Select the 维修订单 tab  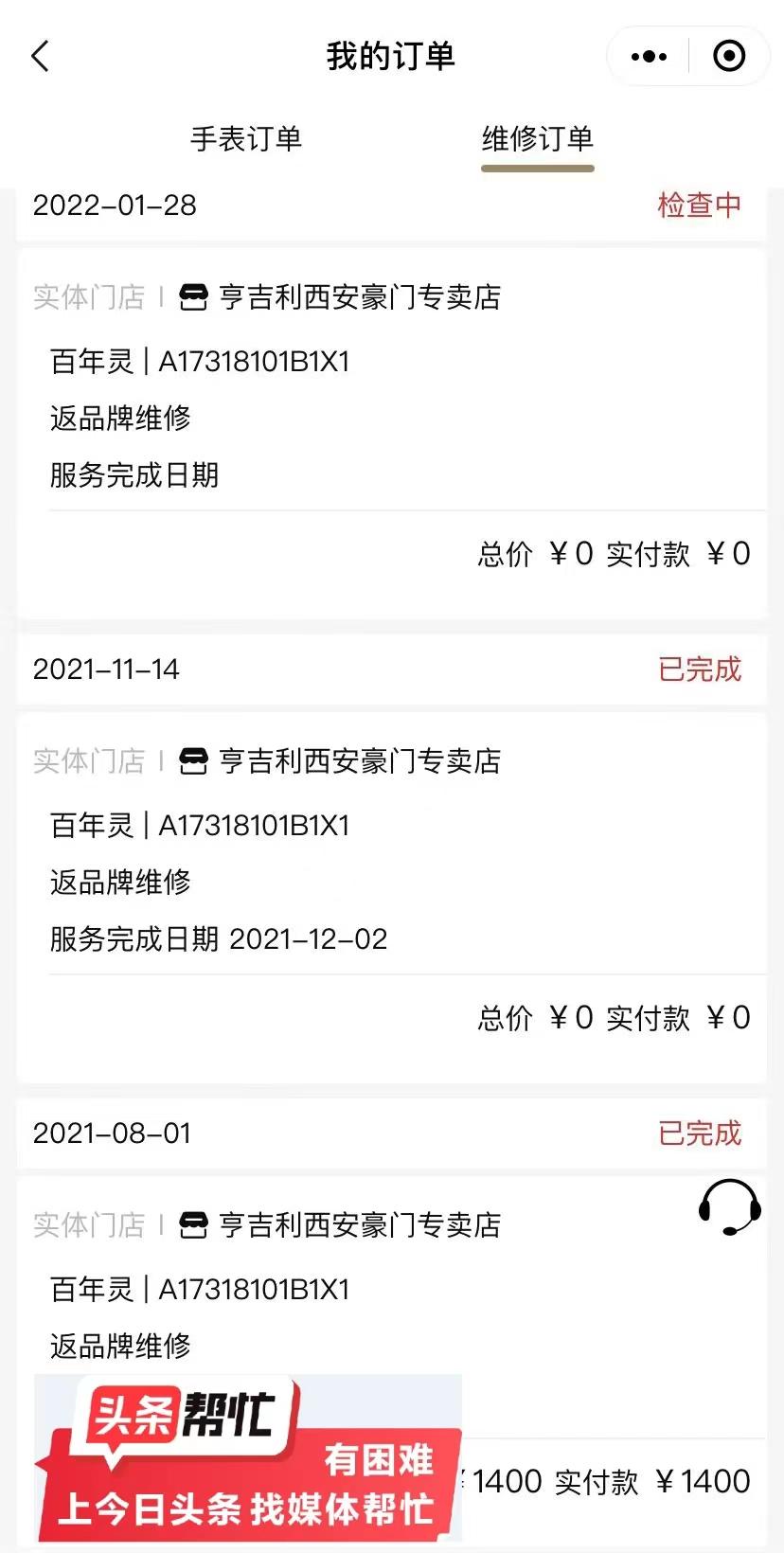tap(538, 138)
